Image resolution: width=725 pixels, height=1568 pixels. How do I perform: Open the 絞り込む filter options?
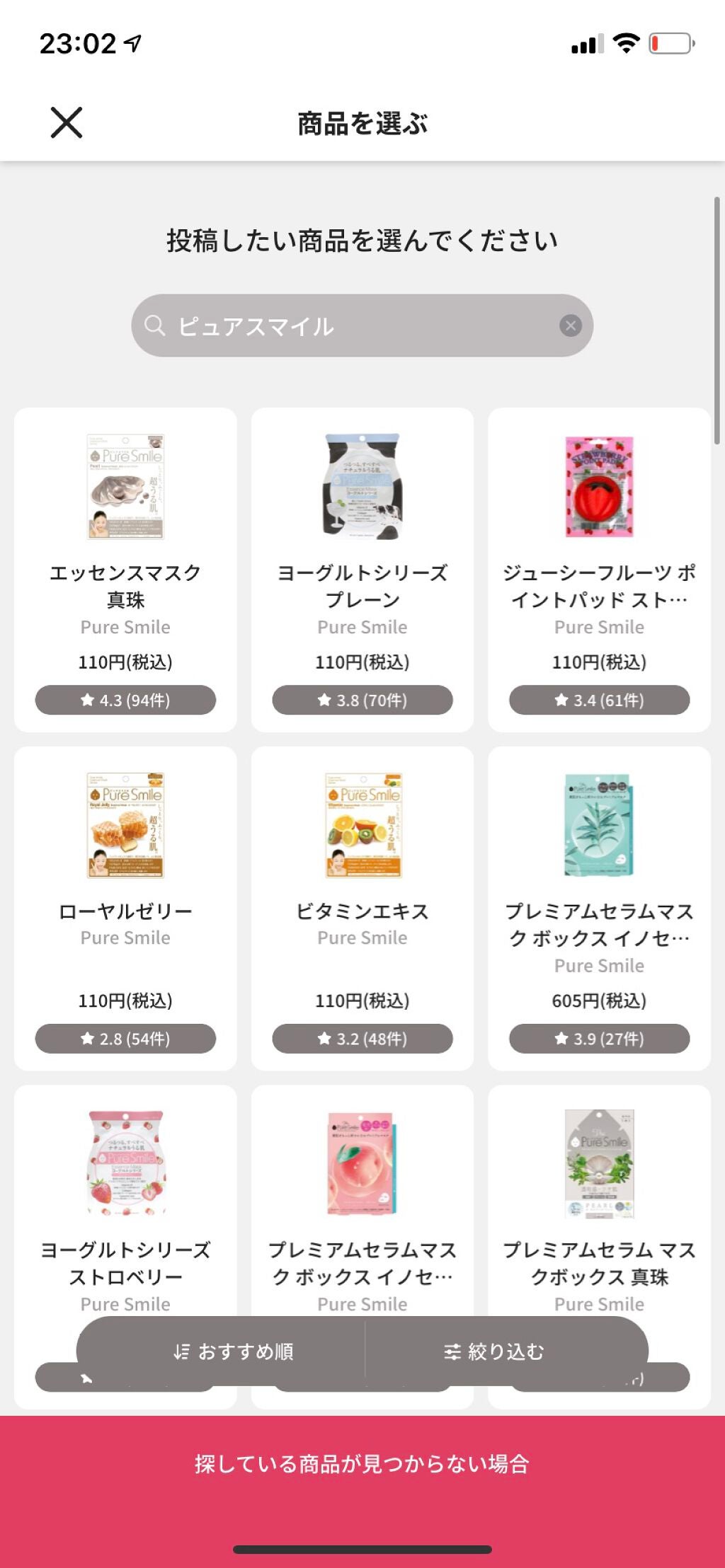(494, 1351)
